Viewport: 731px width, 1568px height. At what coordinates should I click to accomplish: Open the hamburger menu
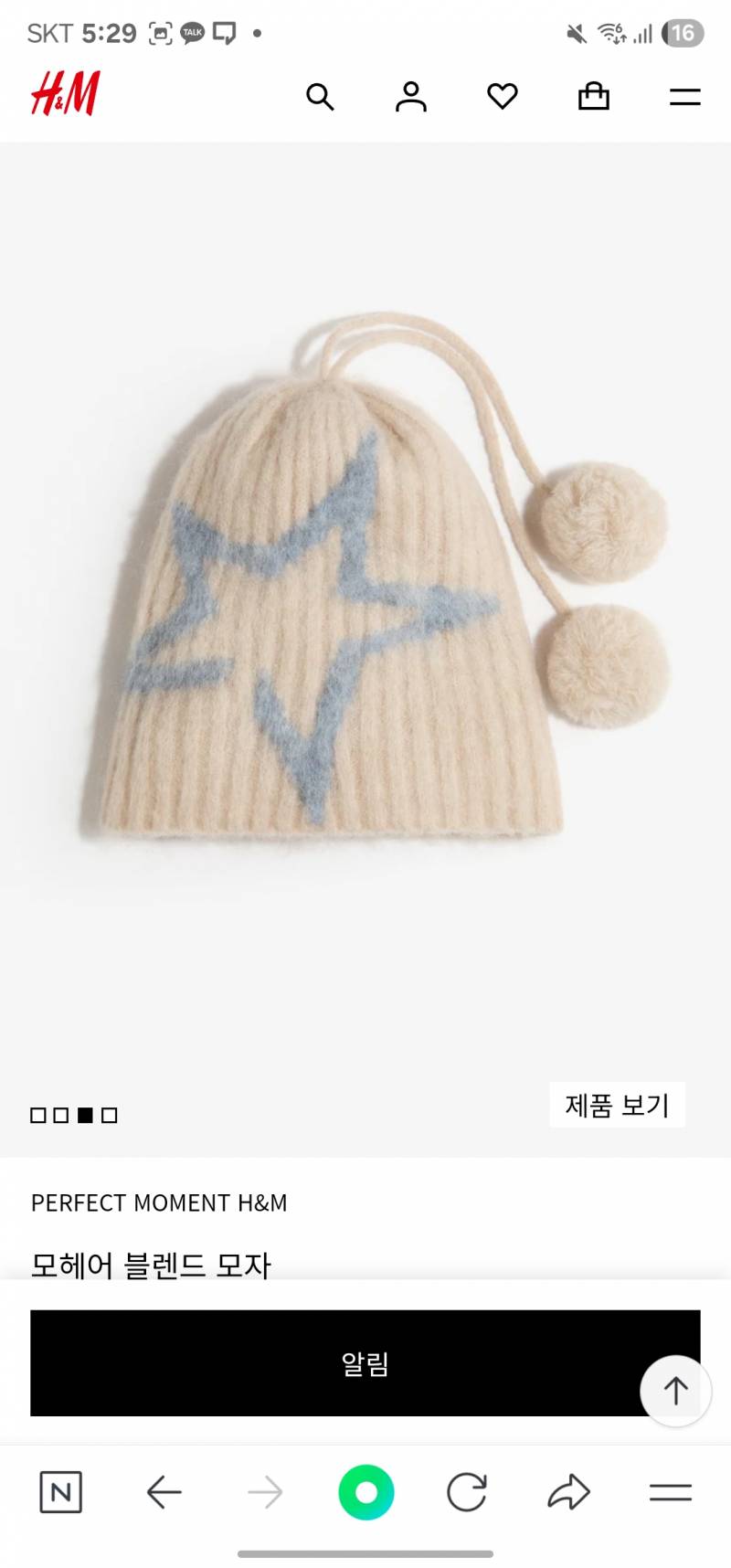tap(684, 97)
